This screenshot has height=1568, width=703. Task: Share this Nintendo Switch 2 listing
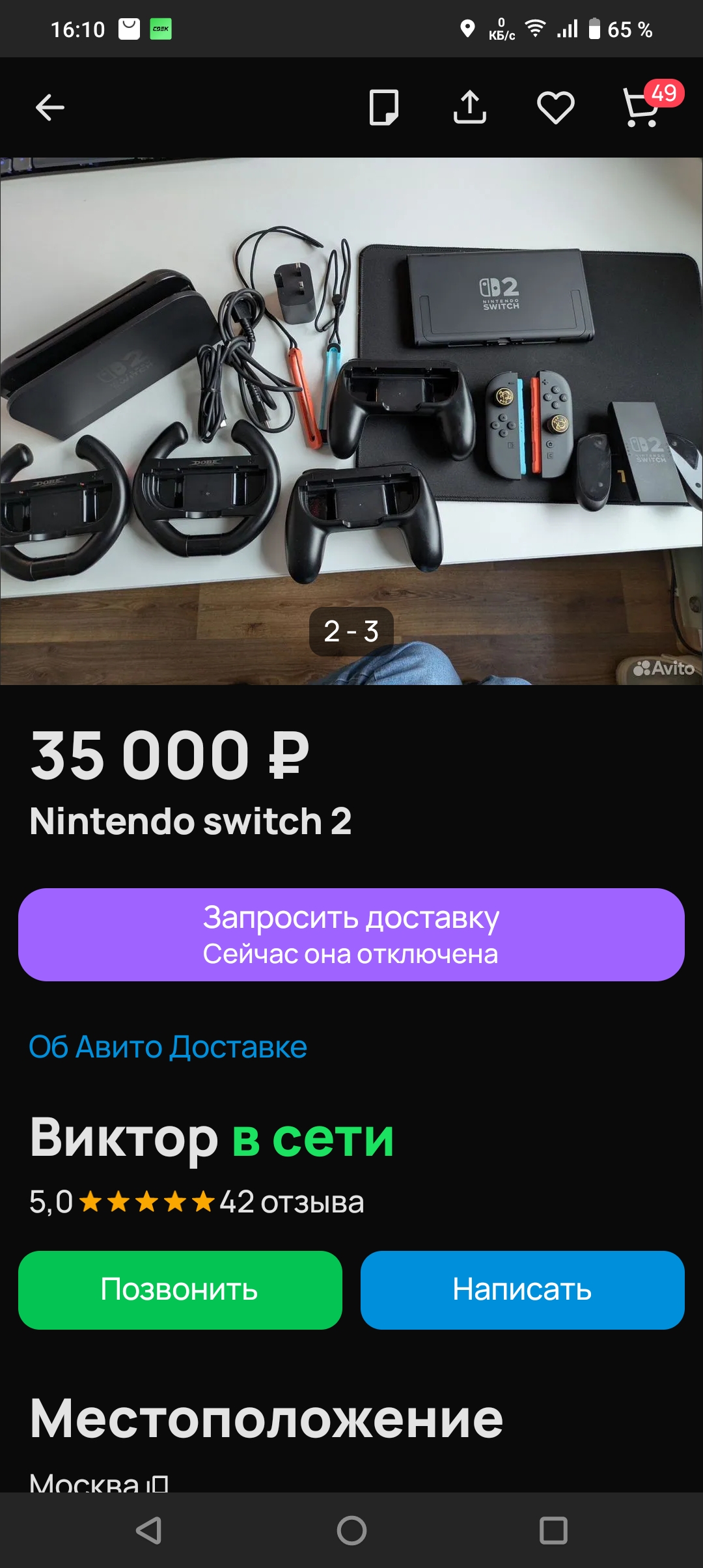point(469,107)
